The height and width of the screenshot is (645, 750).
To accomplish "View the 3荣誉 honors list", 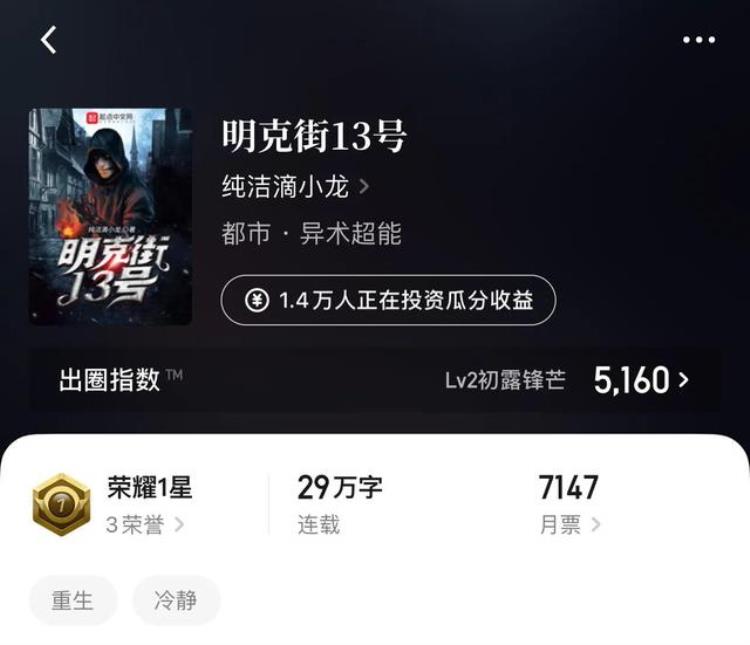I will point(145,525).
